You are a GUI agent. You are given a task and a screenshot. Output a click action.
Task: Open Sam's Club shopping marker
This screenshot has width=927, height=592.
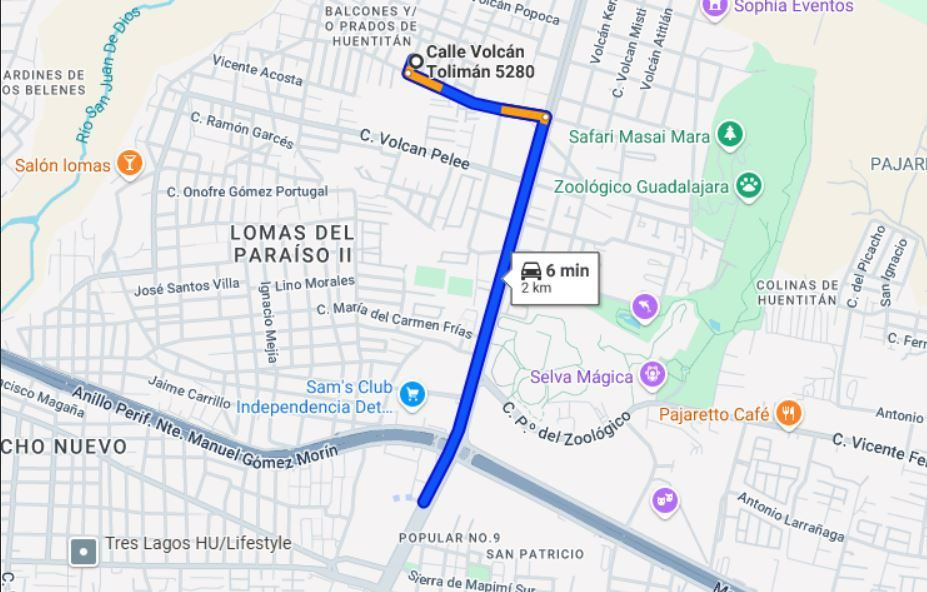[413, 395]
